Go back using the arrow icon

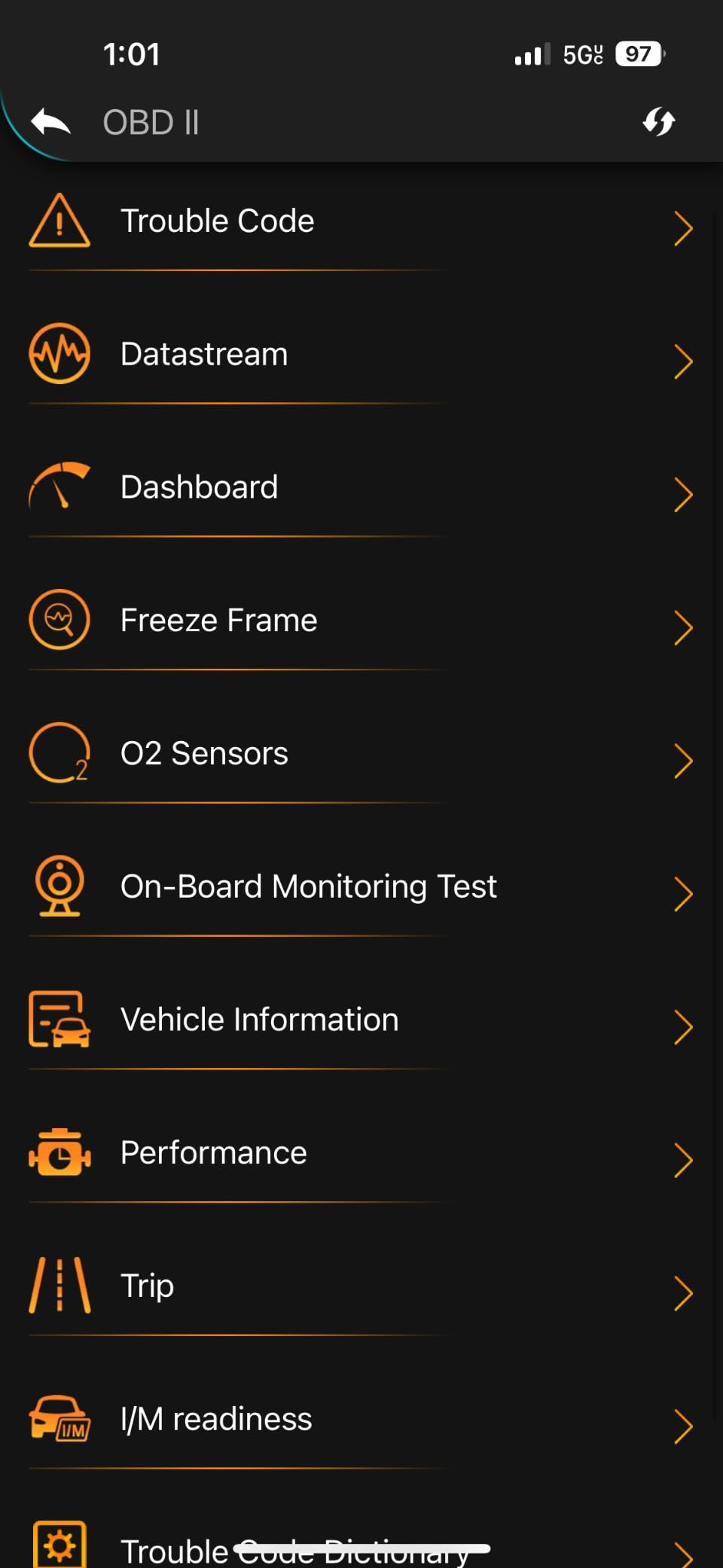(x=50, y=122)
